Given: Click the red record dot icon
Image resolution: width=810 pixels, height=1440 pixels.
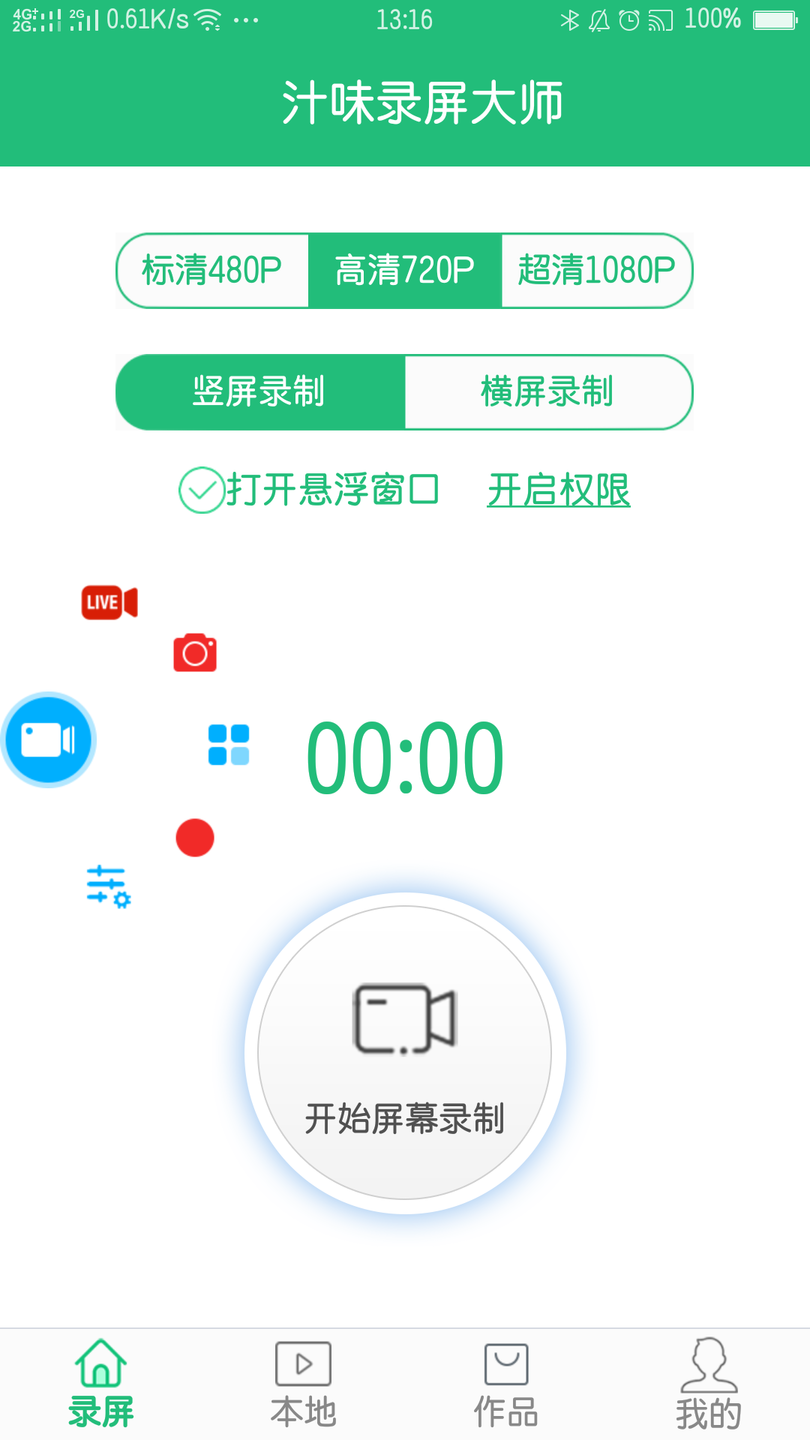Looking at the screenshot, I should (x=195, y=837).
